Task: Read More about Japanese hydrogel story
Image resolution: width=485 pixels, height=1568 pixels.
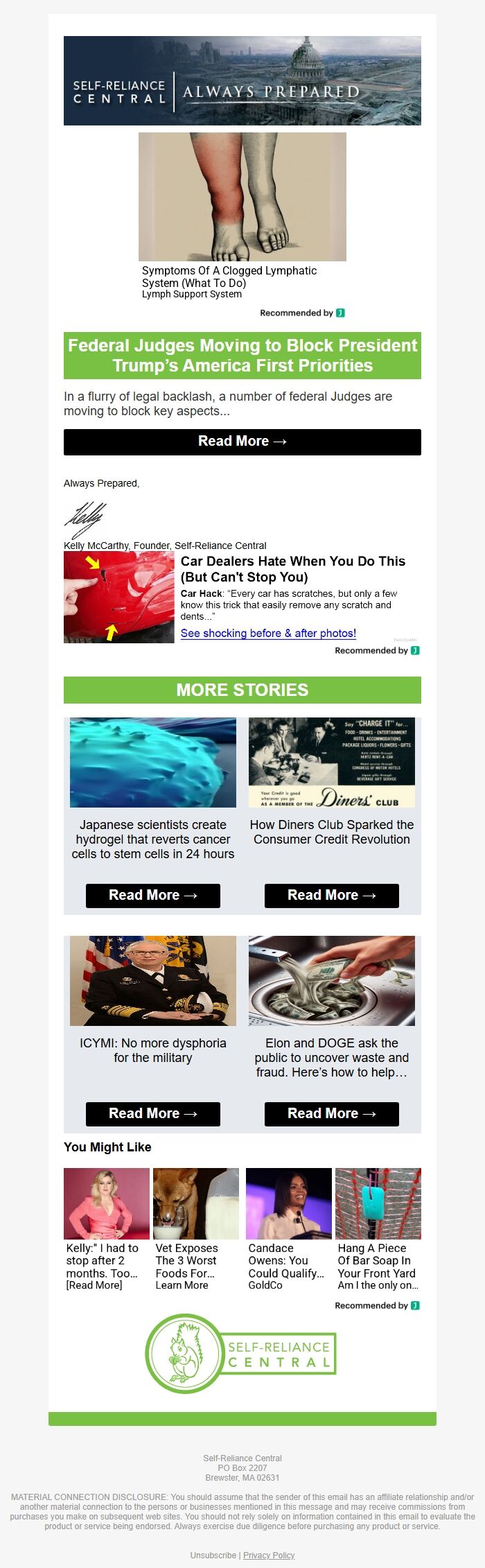Action: click(153, 896)
